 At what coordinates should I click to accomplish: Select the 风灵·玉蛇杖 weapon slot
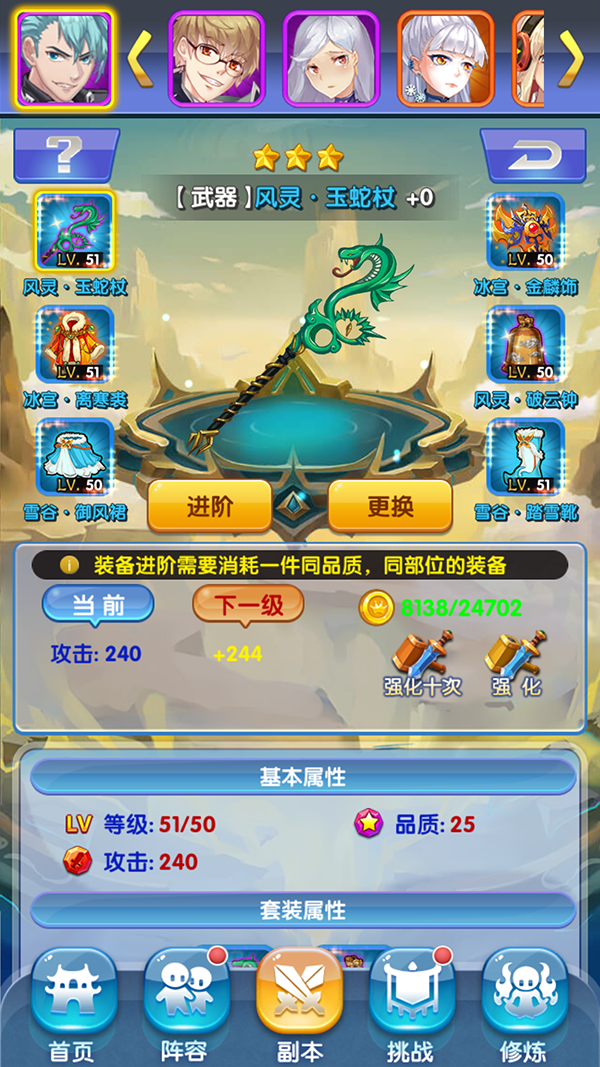pos(75,232)
